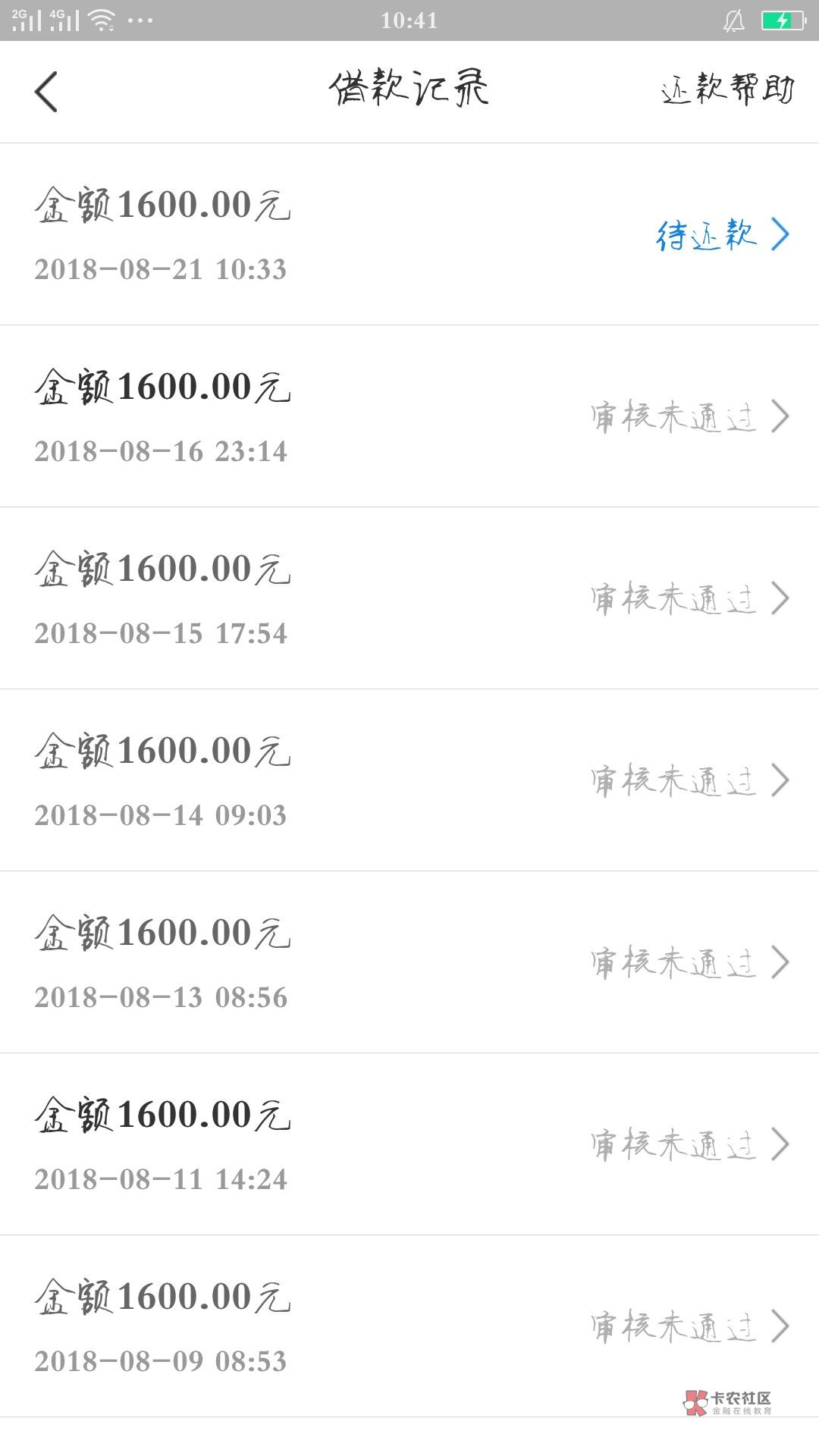View the rejected loan dated 2018-08-16 23:14

[x=409, y=416]
